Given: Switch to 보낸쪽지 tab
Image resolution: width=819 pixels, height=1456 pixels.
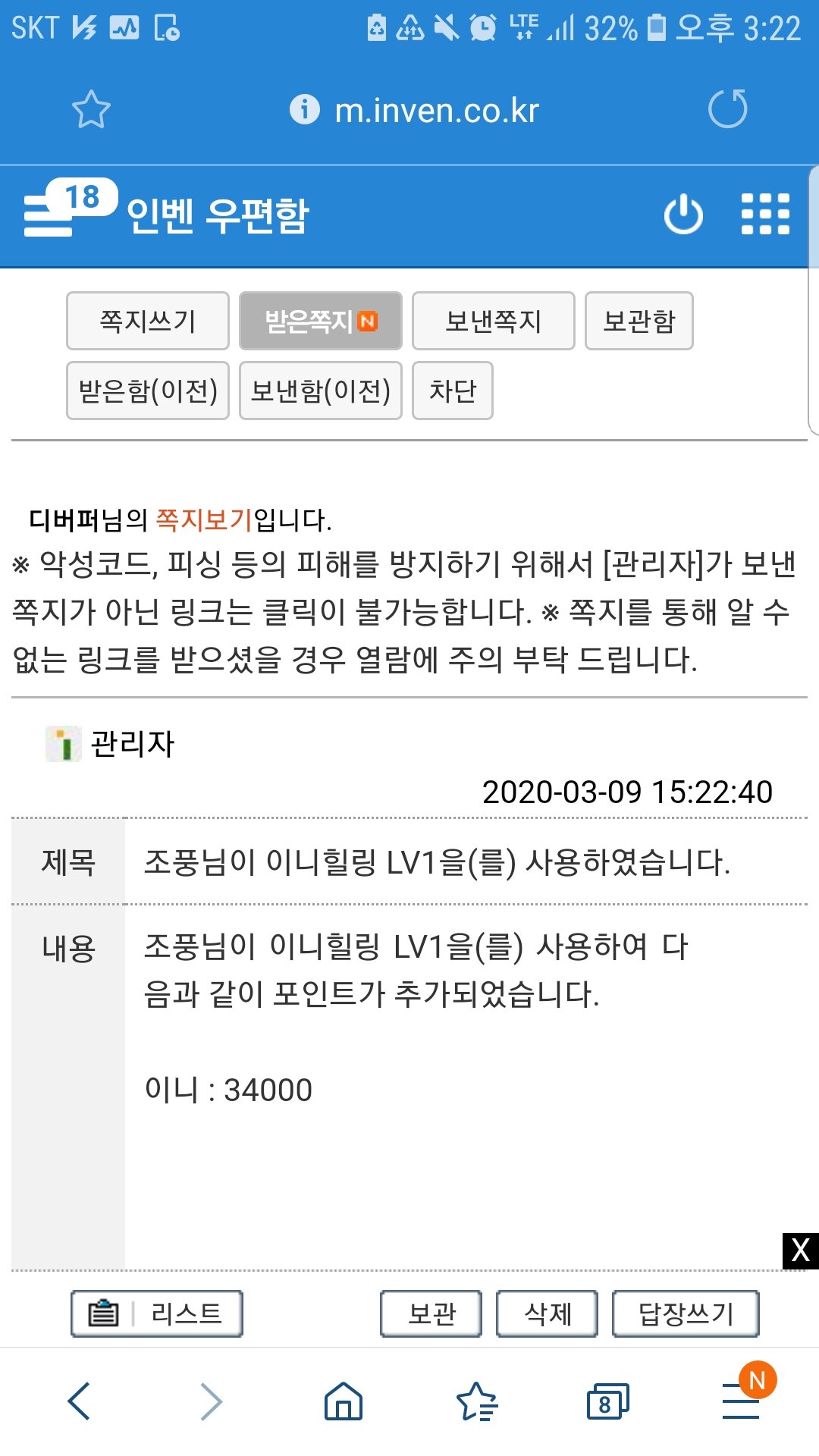Looking at the screenshot, I should 493,321.
